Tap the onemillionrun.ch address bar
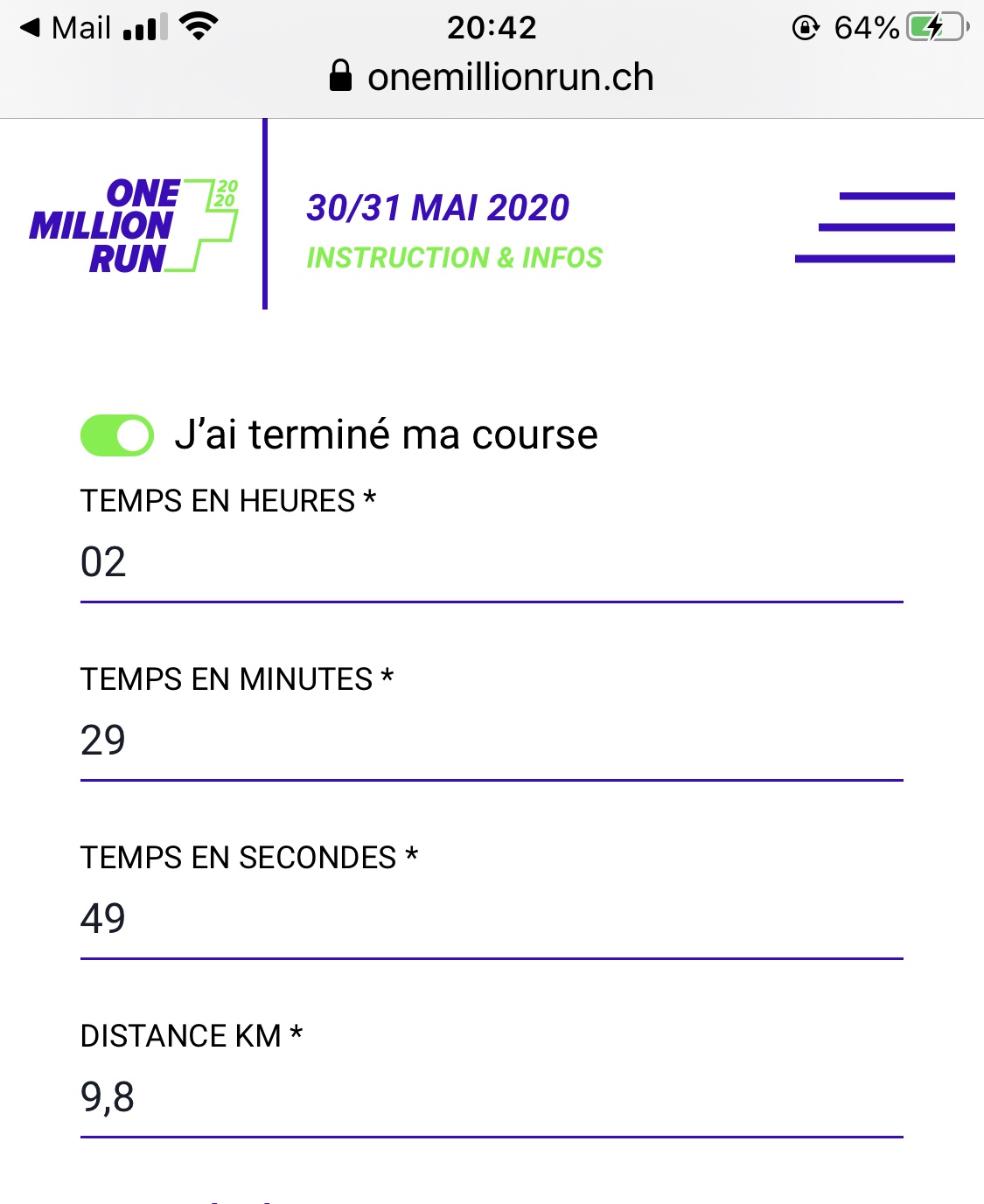 point(492,77)
